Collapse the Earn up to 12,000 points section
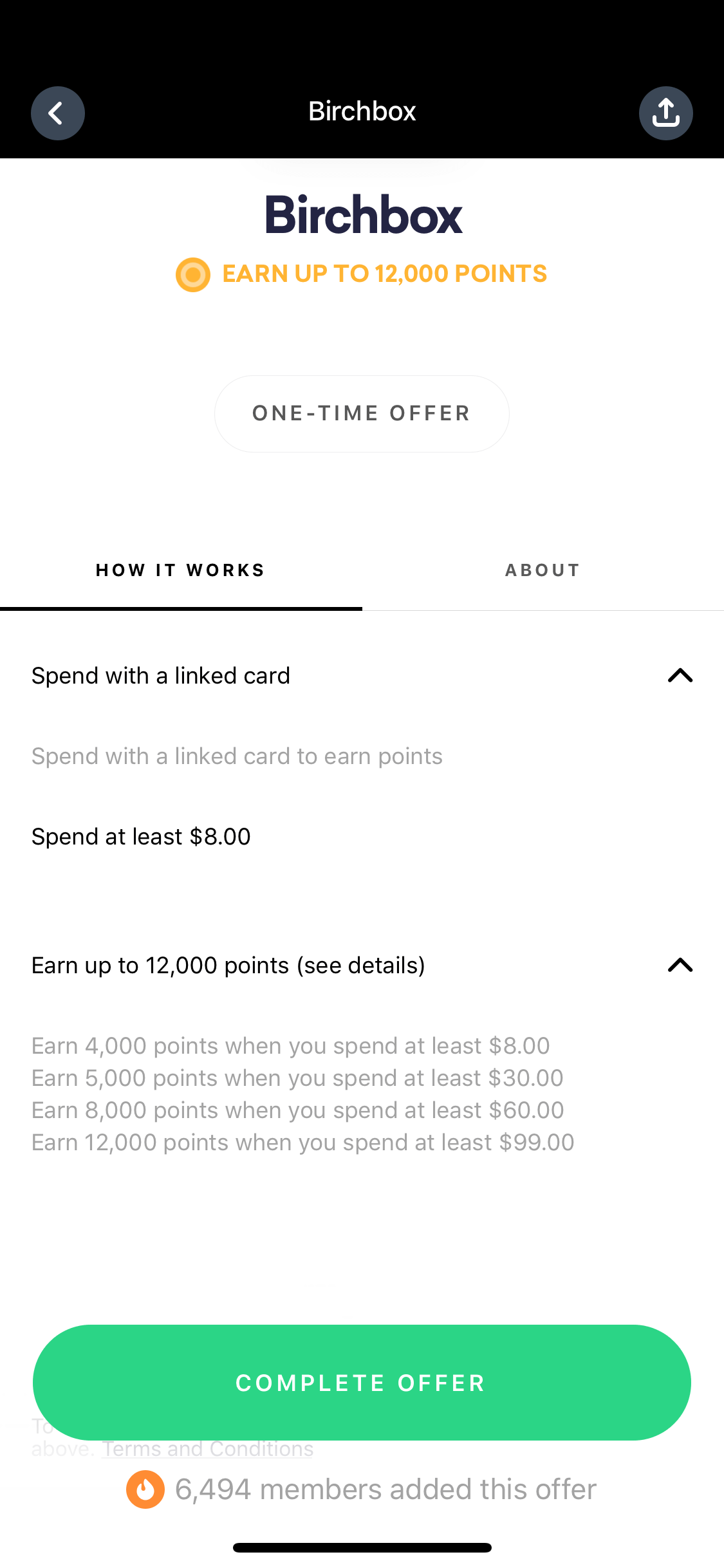 click(x=680, y=965)
